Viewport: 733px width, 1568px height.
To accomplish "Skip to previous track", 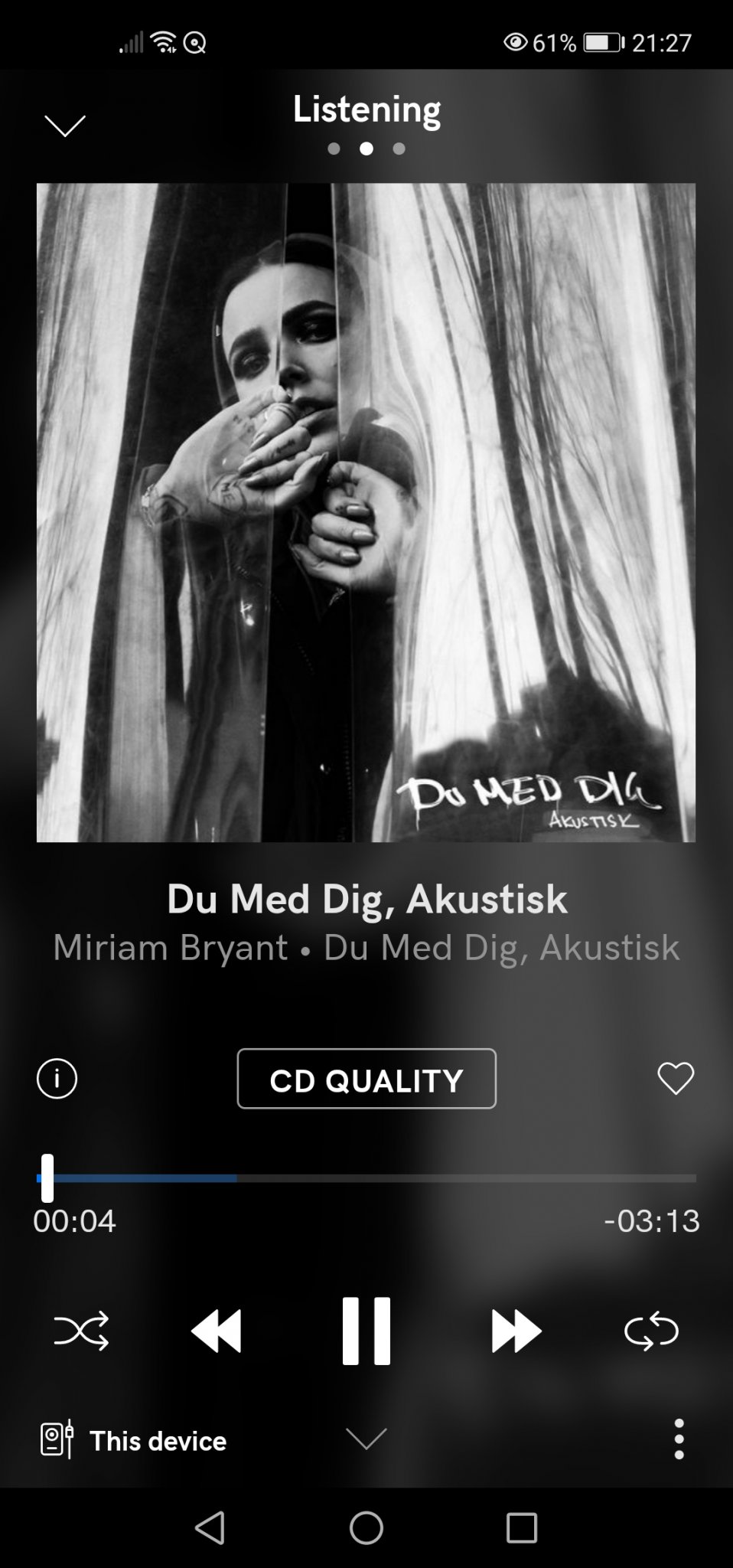I will click(217, 1331).
